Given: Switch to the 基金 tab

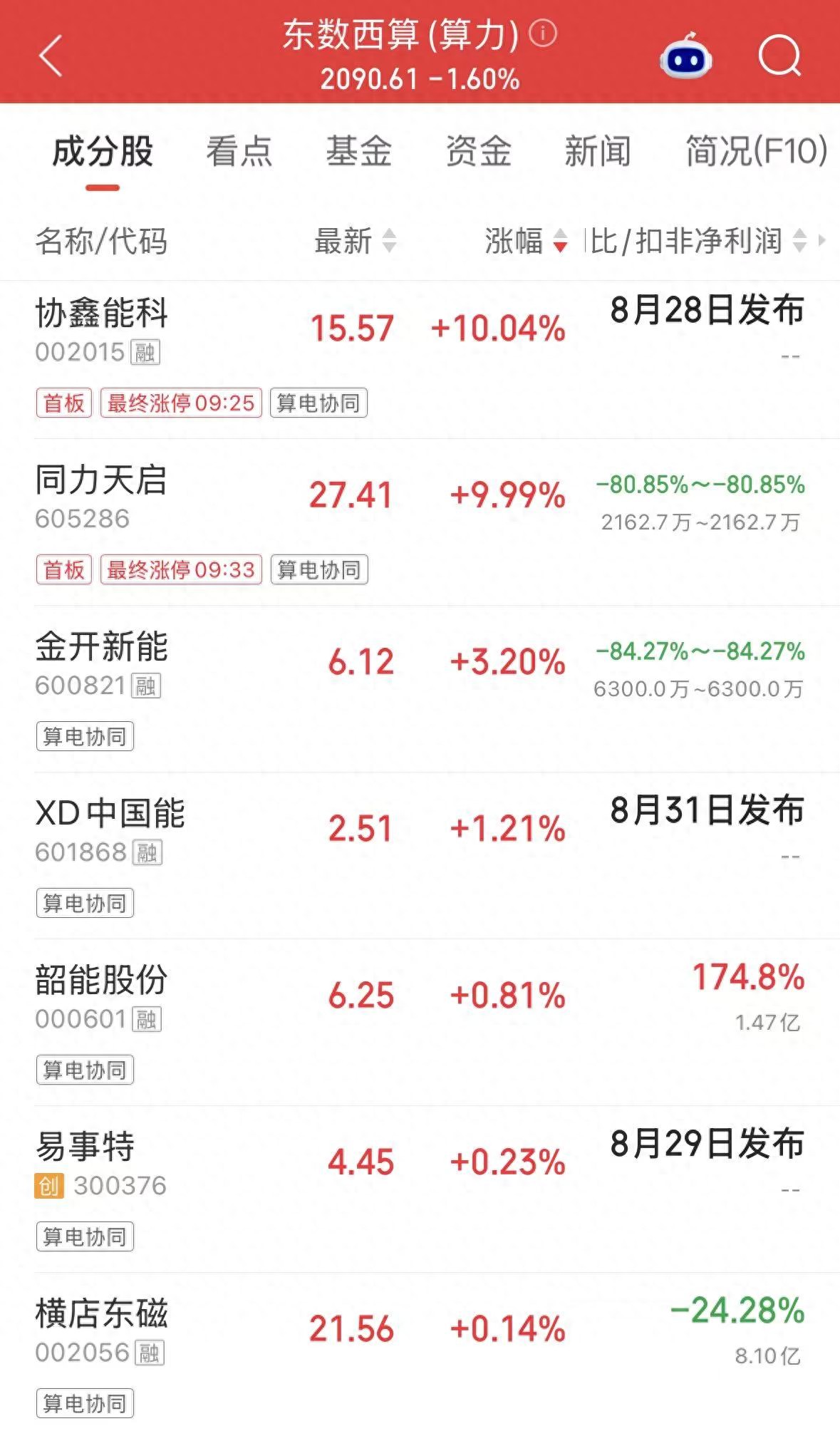Looking at the screenshot, I should pos(359,151).
